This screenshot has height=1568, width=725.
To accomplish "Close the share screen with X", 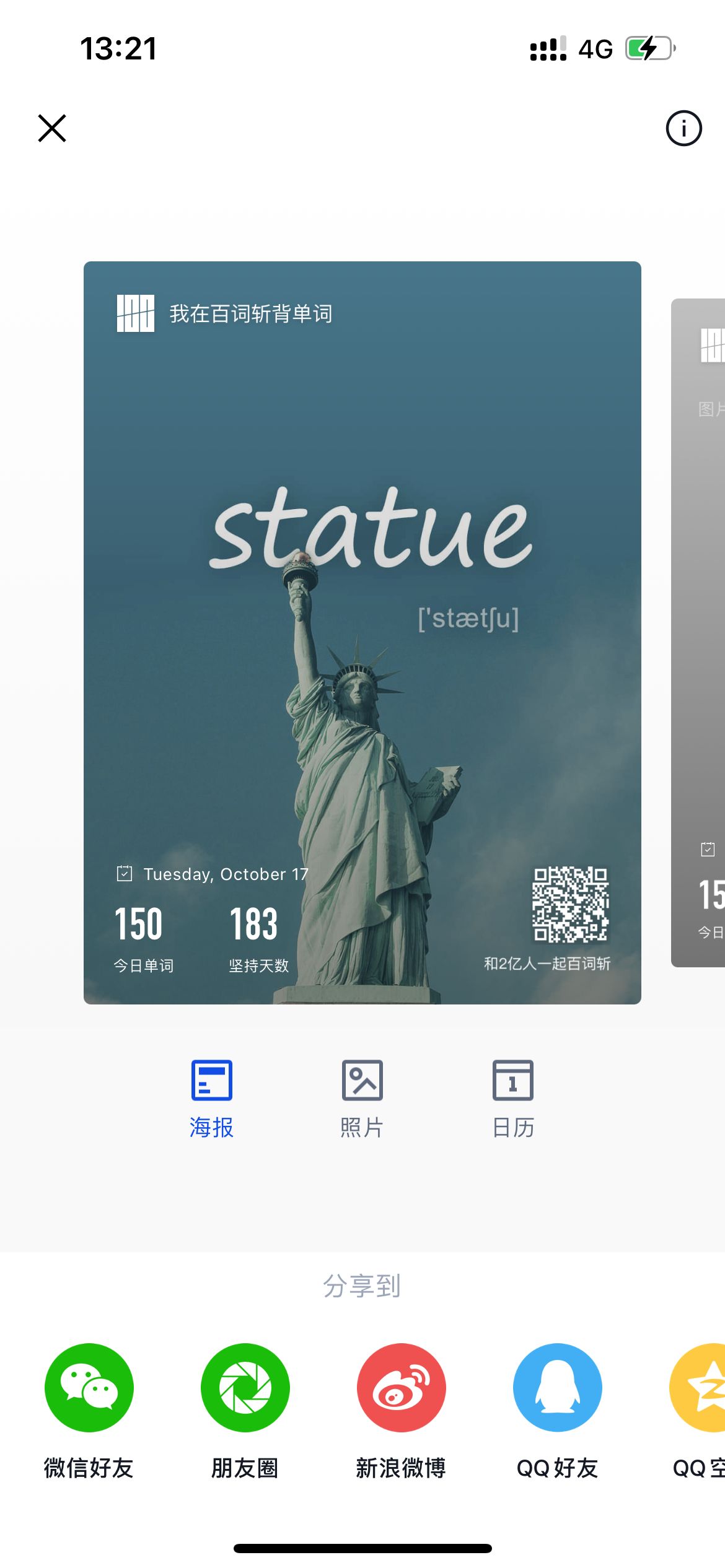I will click(x=52, y=128).
